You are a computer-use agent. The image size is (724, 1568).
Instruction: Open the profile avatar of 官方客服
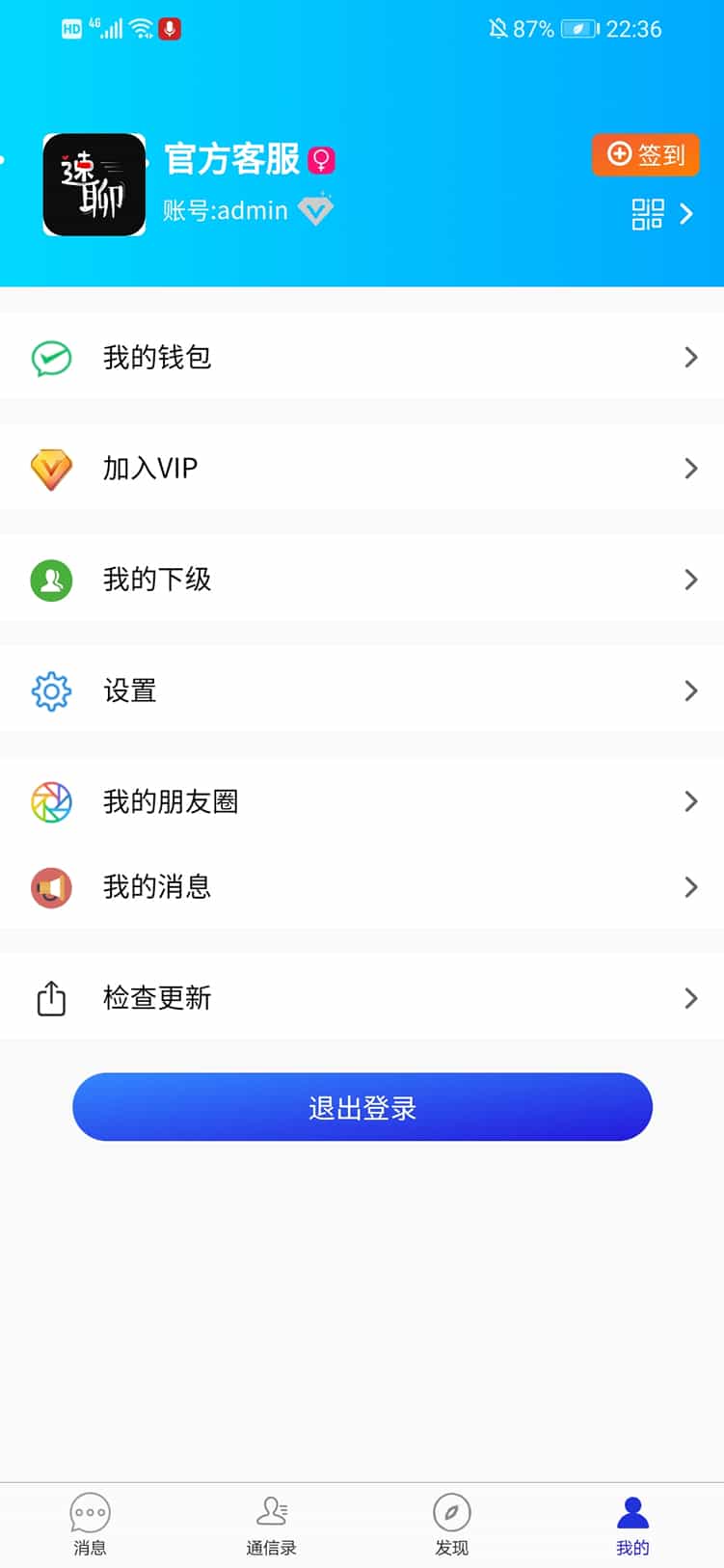click(94, 184)
